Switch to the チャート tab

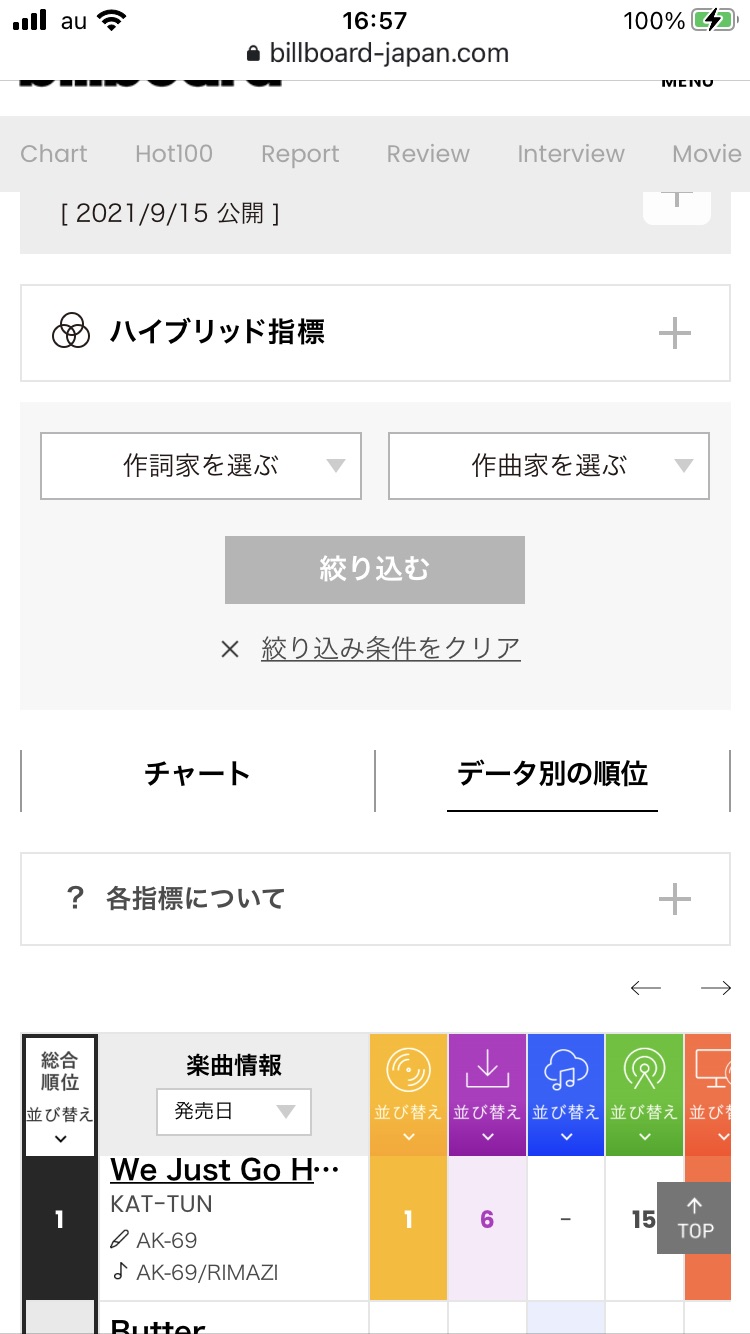197,774
